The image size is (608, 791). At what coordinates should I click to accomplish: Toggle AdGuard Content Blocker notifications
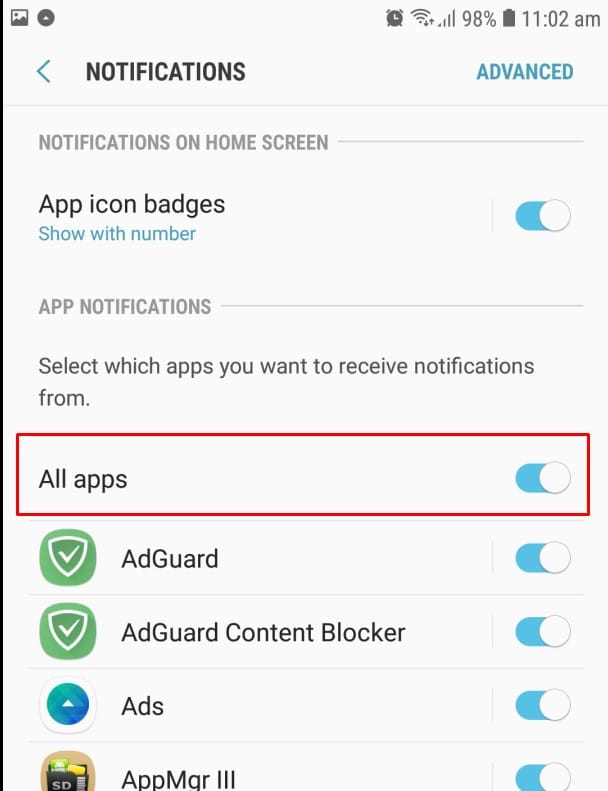click(542, 632)
